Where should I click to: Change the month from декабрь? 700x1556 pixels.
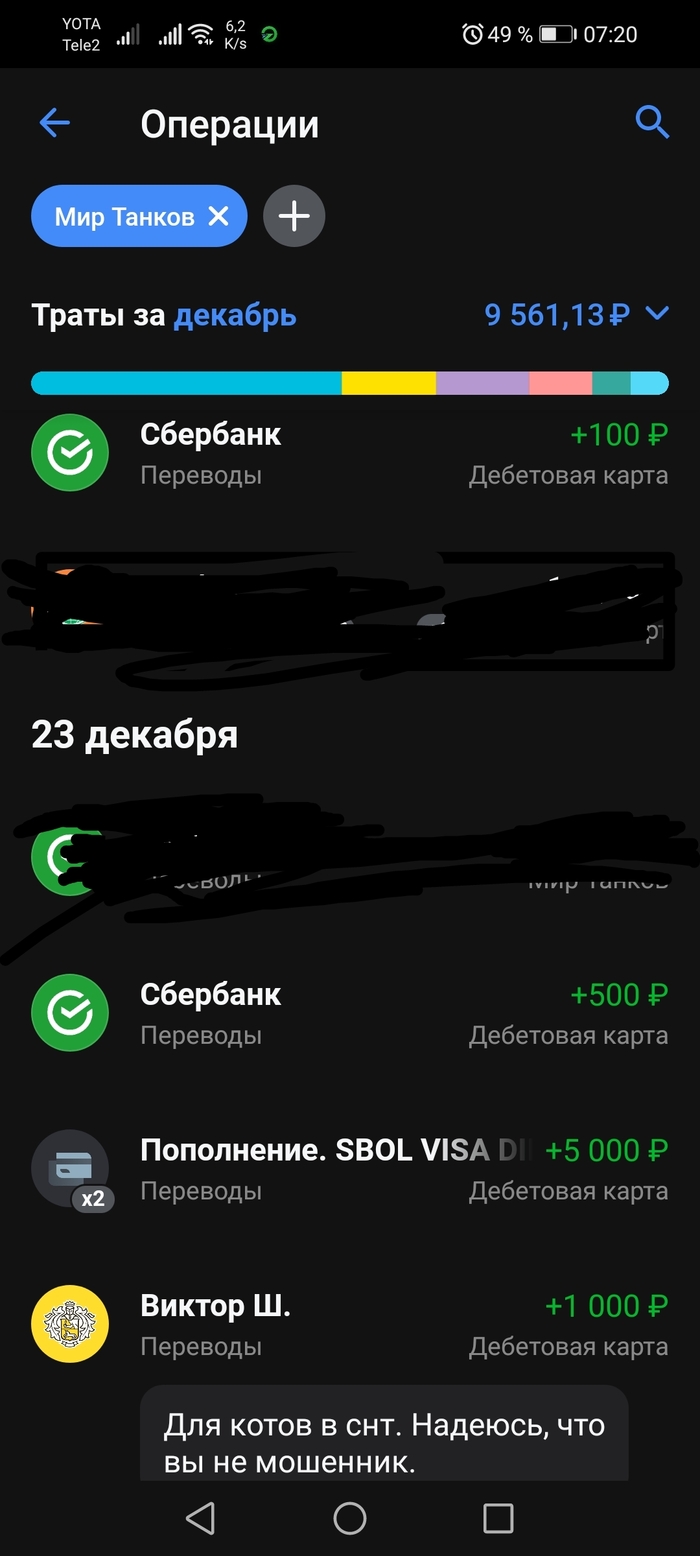(x=235, y=316)
